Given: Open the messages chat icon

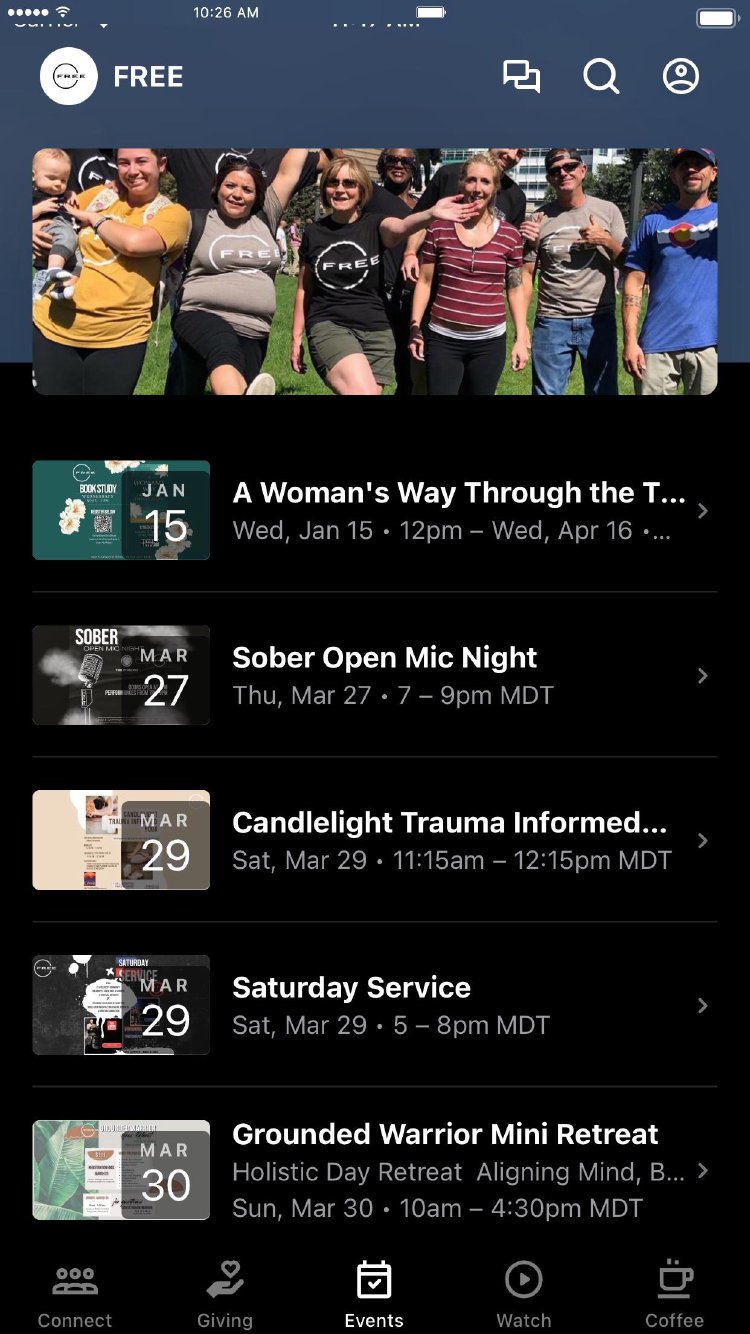Looking at the screenshot, I should pyautogui.click(x=521, y=77).
